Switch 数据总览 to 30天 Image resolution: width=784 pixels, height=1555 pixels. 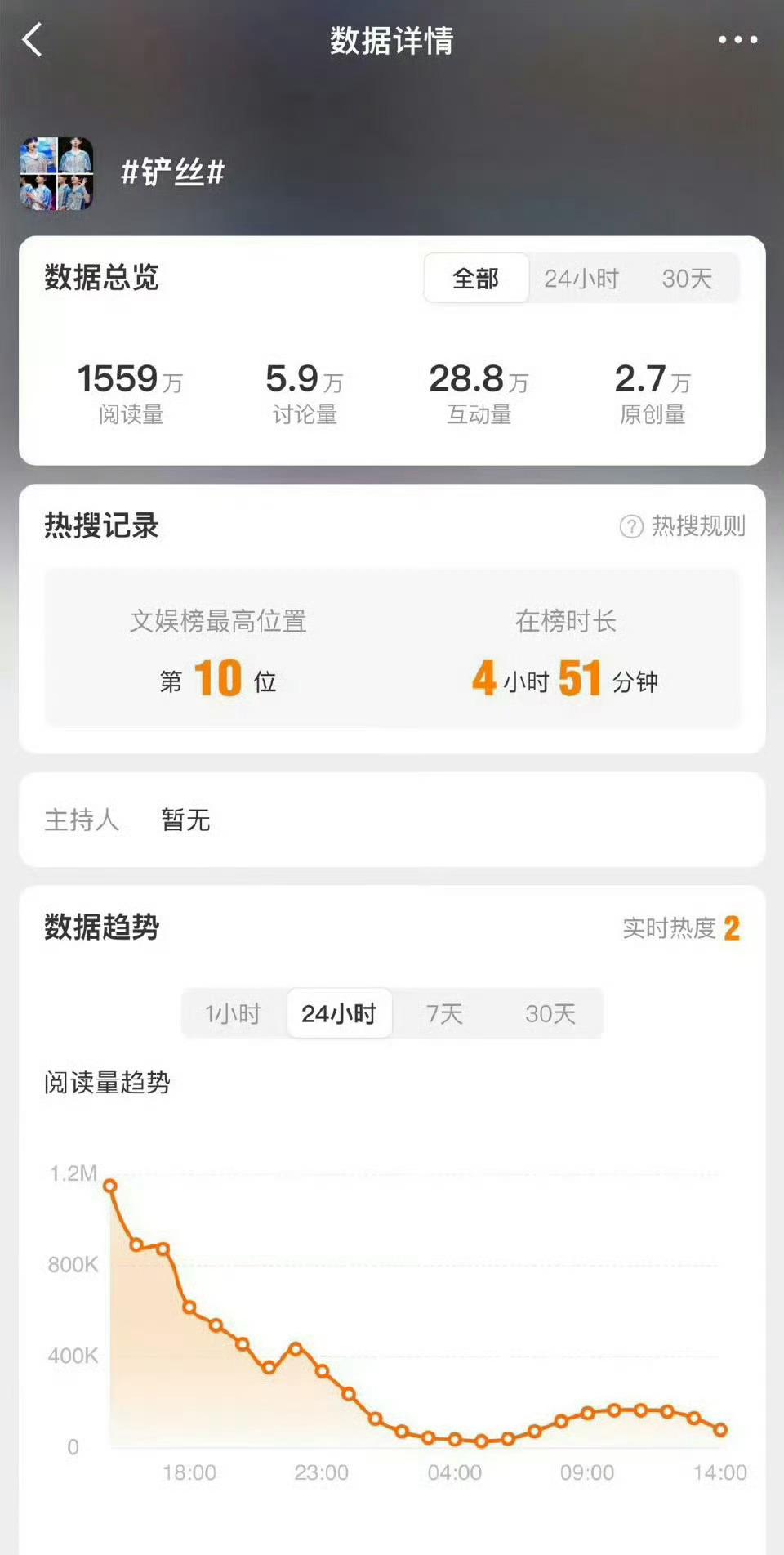(x=687, y=279)
